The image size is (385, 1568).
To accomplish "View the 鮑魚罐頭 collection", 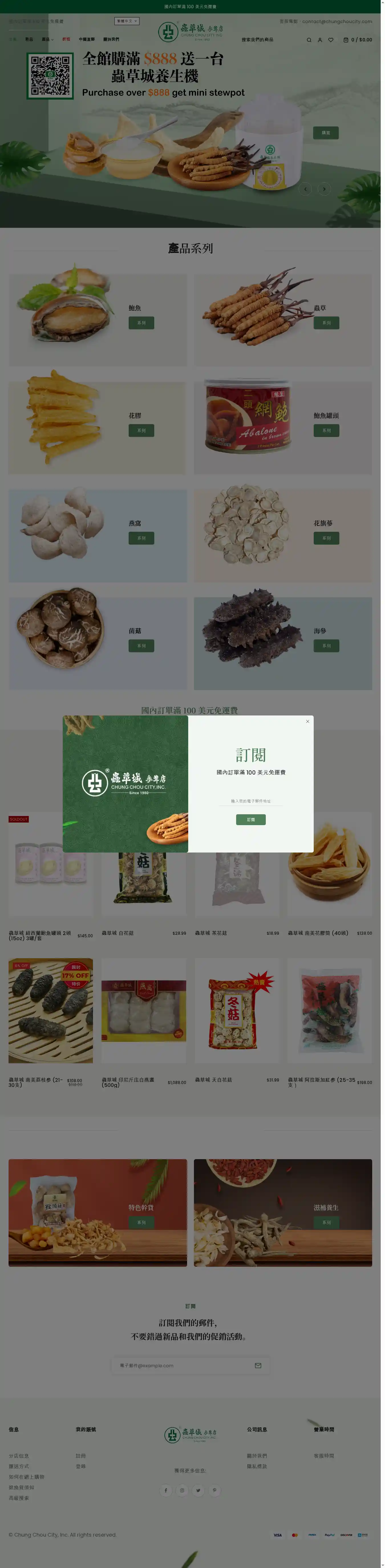I will coord(327,430).
